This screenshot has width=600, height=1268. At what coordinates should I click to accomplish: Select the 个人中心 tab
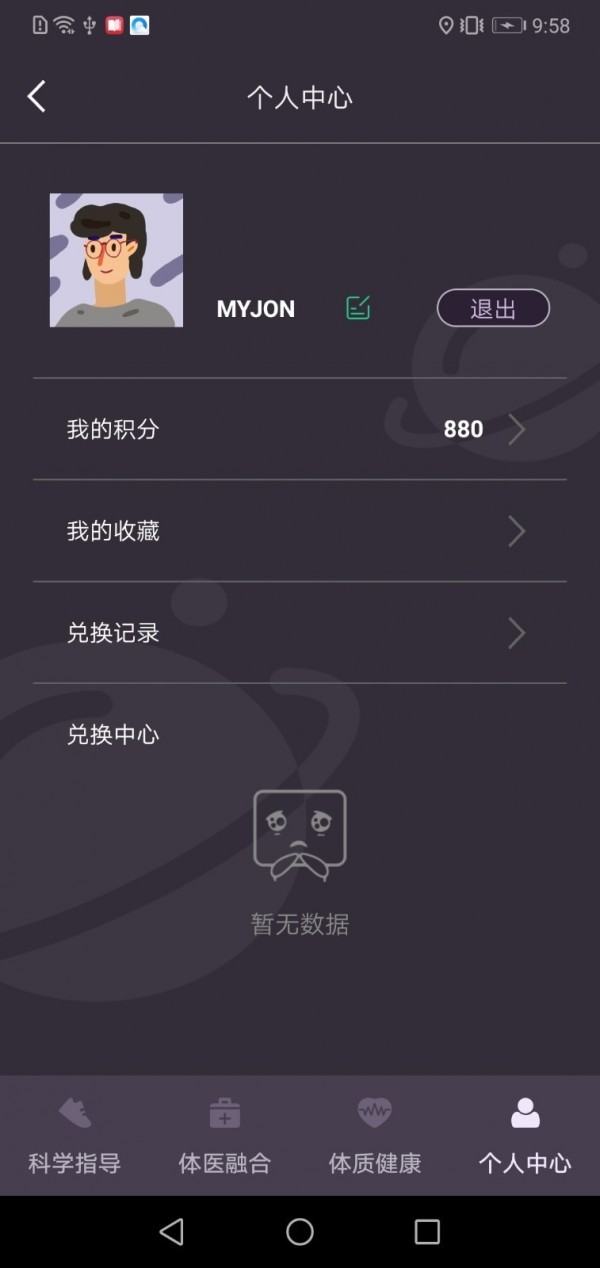[x=525, y=1137]
